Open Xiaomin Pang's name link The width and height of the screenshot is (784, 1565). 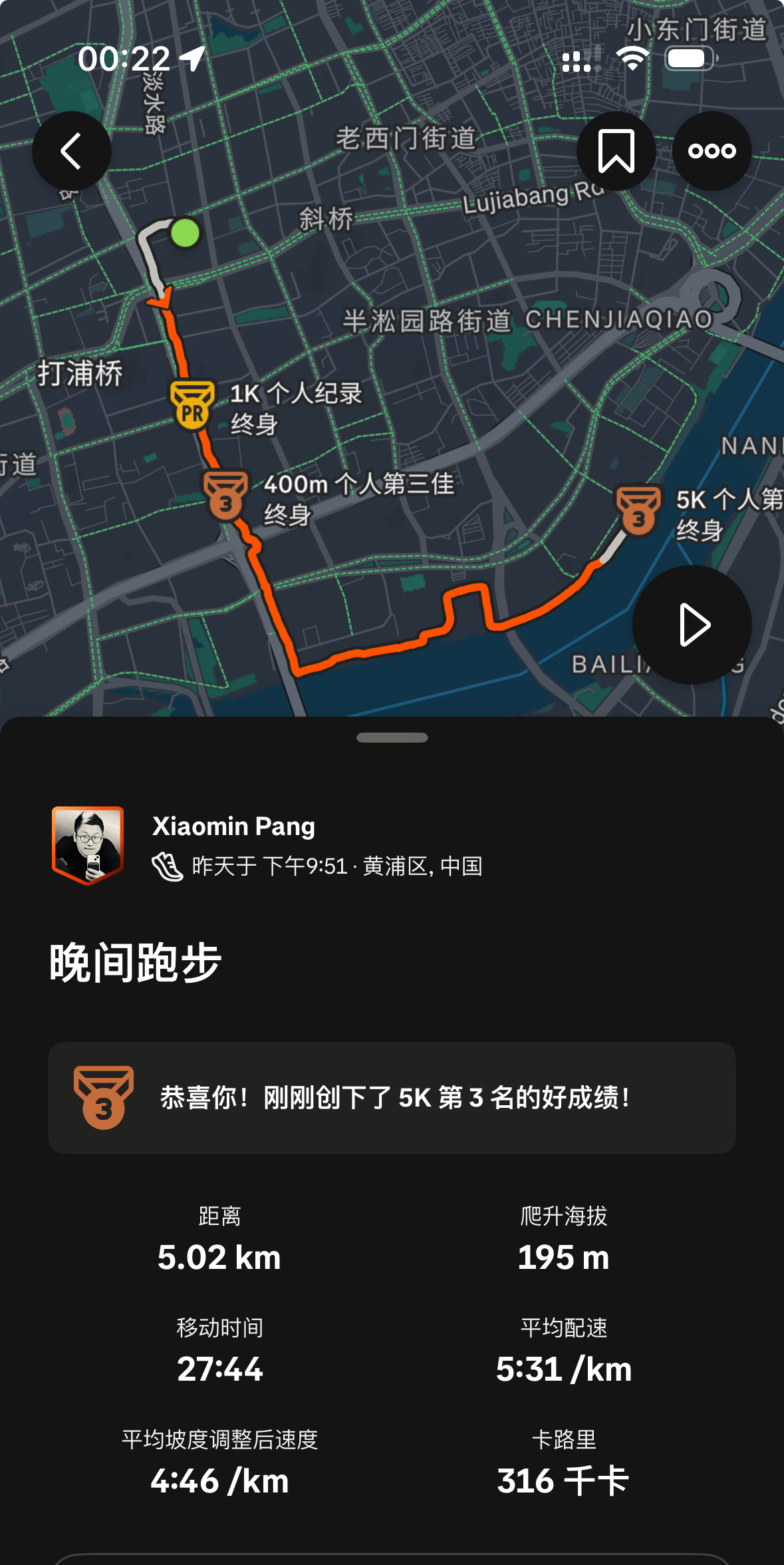233,826
